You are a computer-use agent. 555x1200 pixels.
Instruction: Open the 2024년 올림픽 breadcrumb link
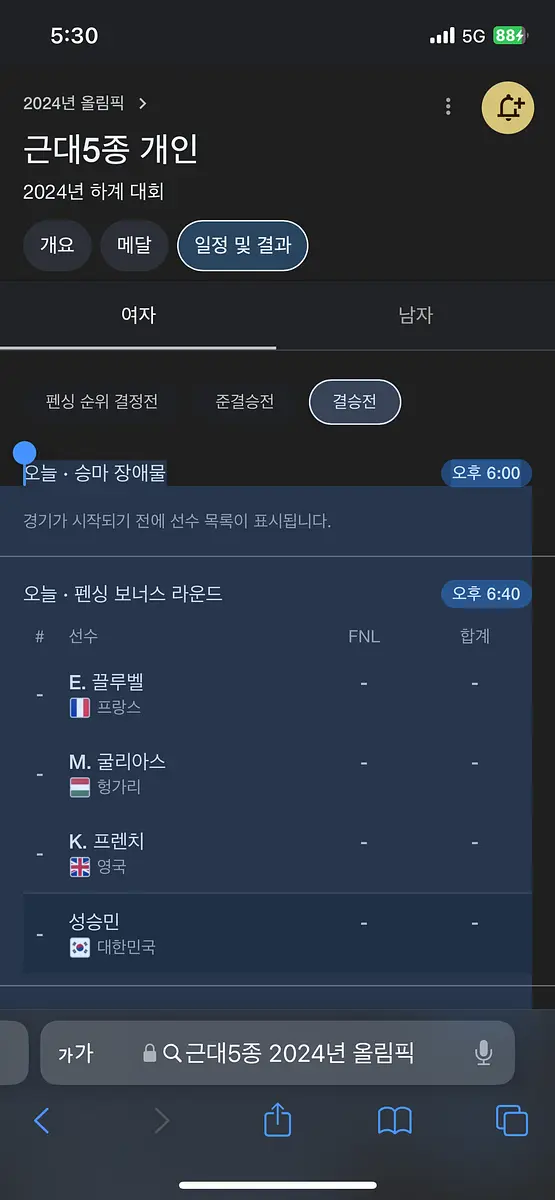tap(86, 103)
